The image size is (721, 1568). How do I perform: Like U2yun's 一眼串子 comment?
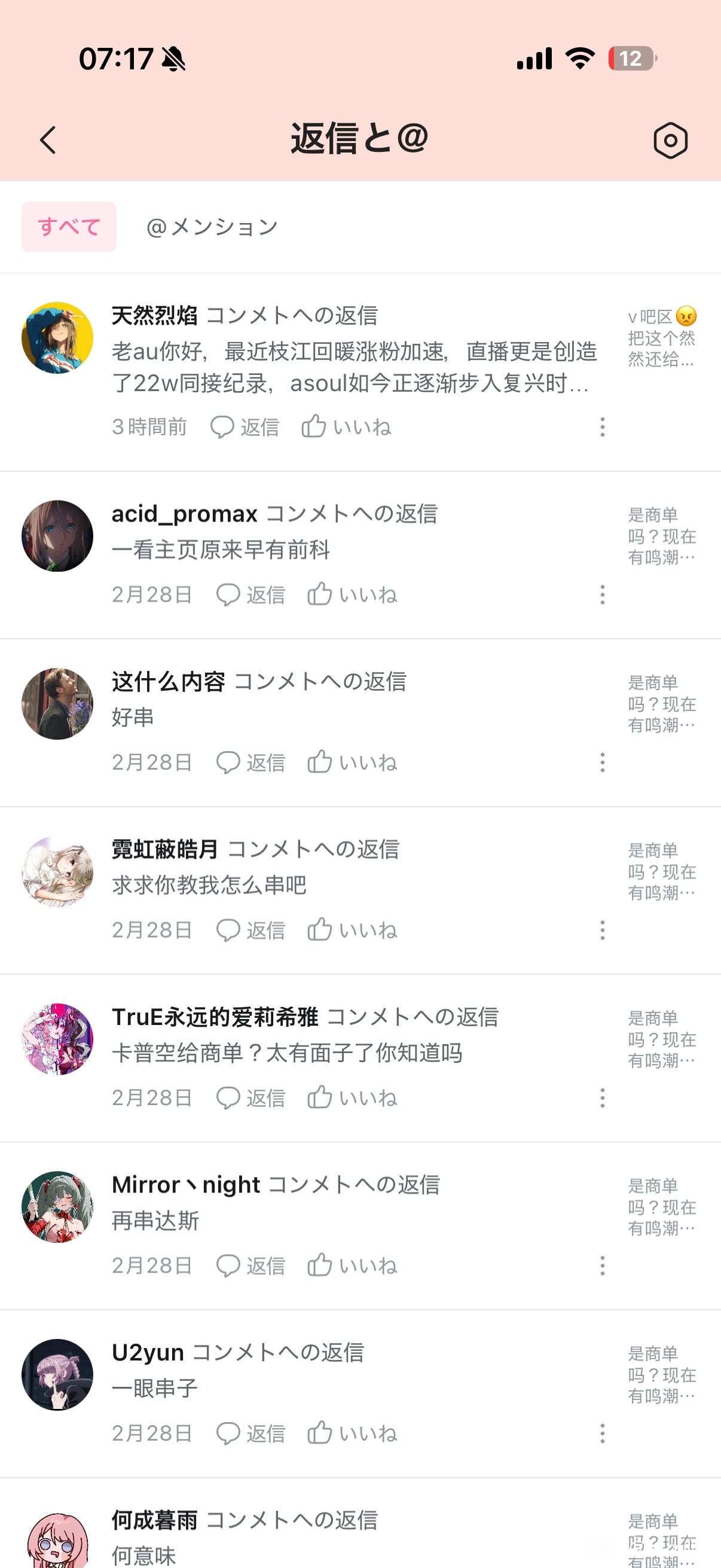pos(352,1433)
